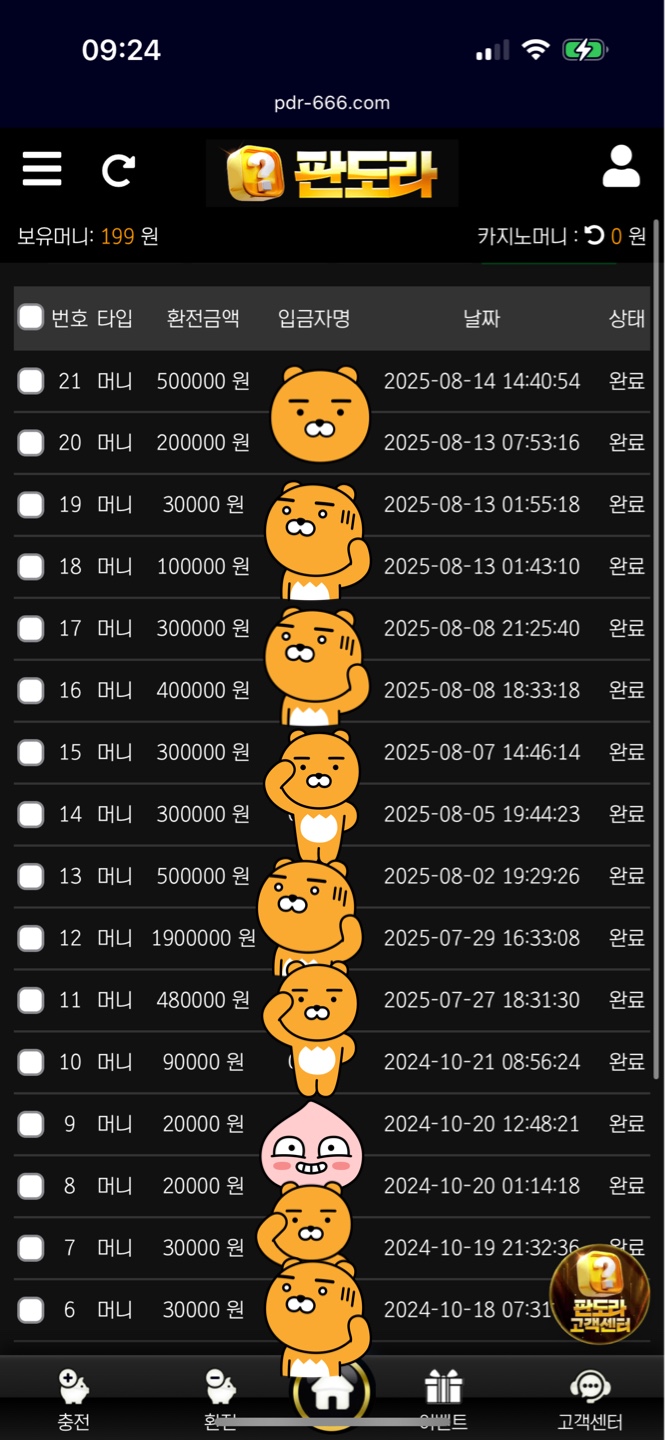Check the box for row number 6

pyautogui.click(x=31, y=1310)
